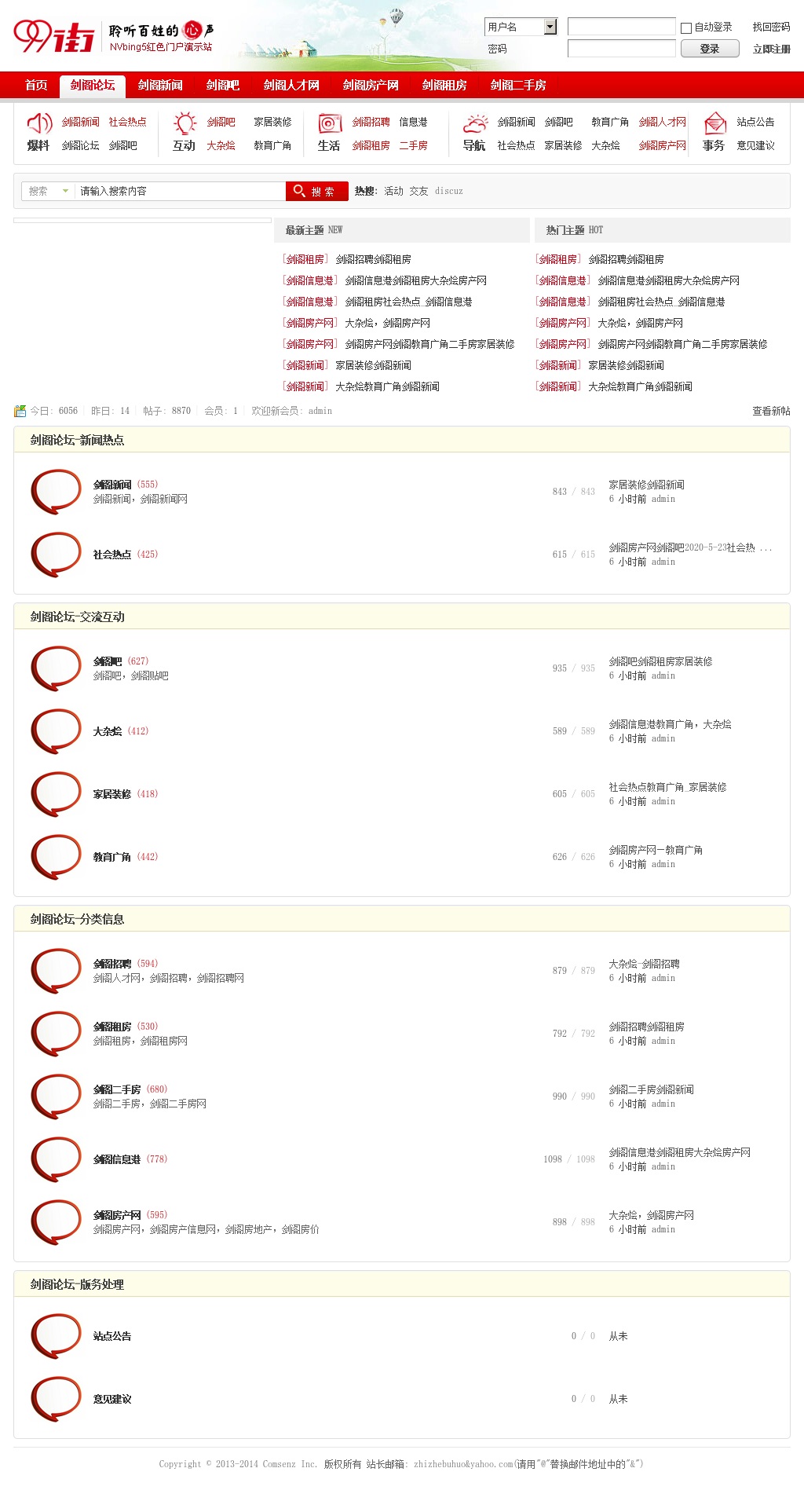View new posts via 查看新帖
This screenshot has width=804, height=1512.
coord(771,411)
